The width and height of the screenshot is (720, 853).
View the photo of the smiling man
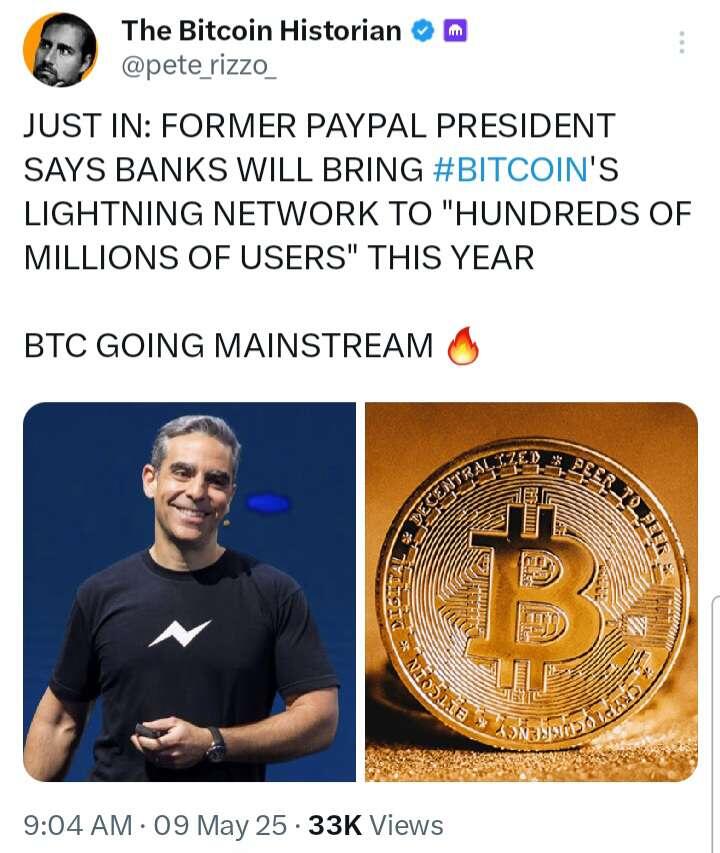(x=190, y=591)
